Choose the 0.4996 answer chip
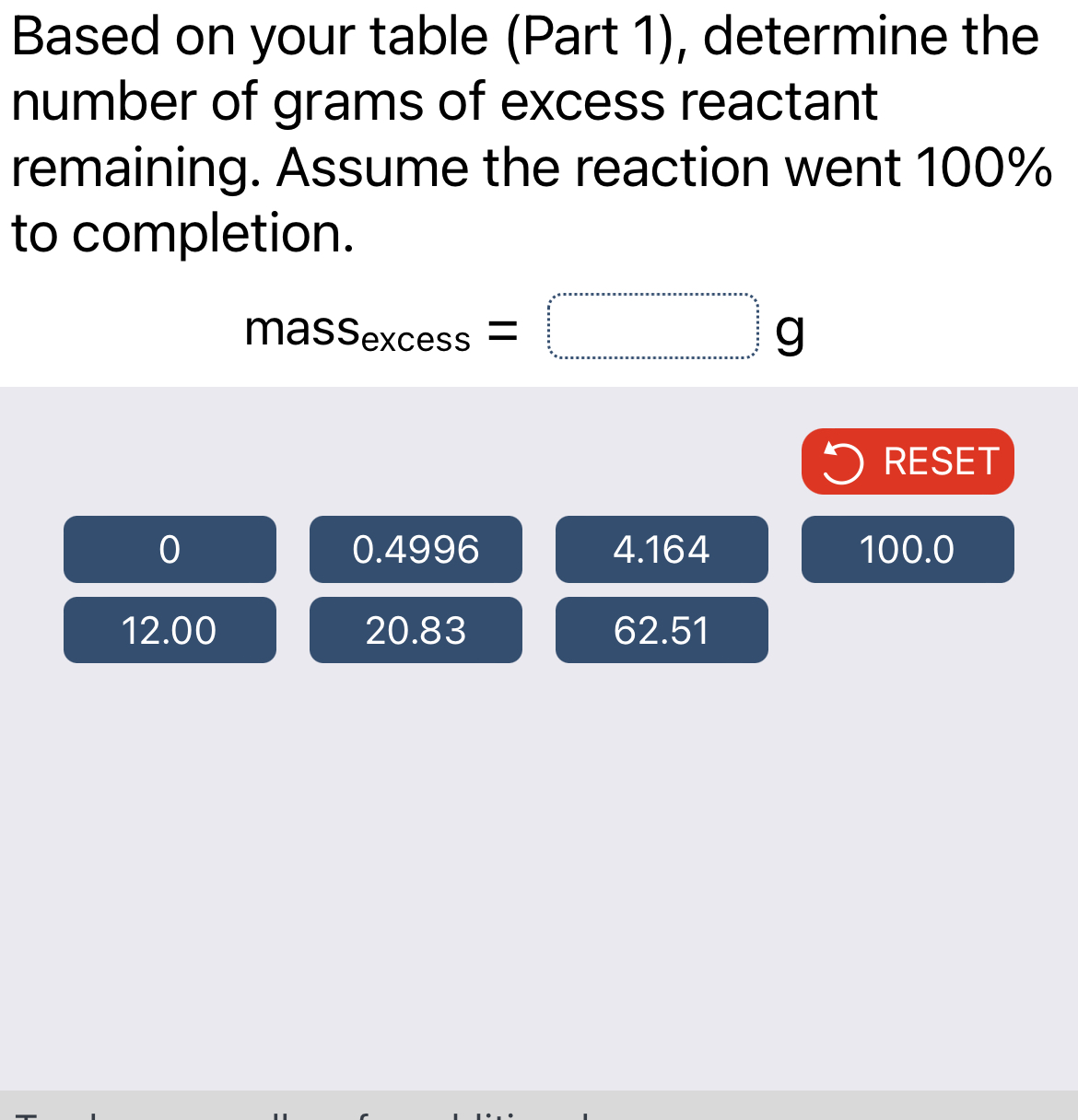This screenshot has height=1120, width=1078. 416,550
